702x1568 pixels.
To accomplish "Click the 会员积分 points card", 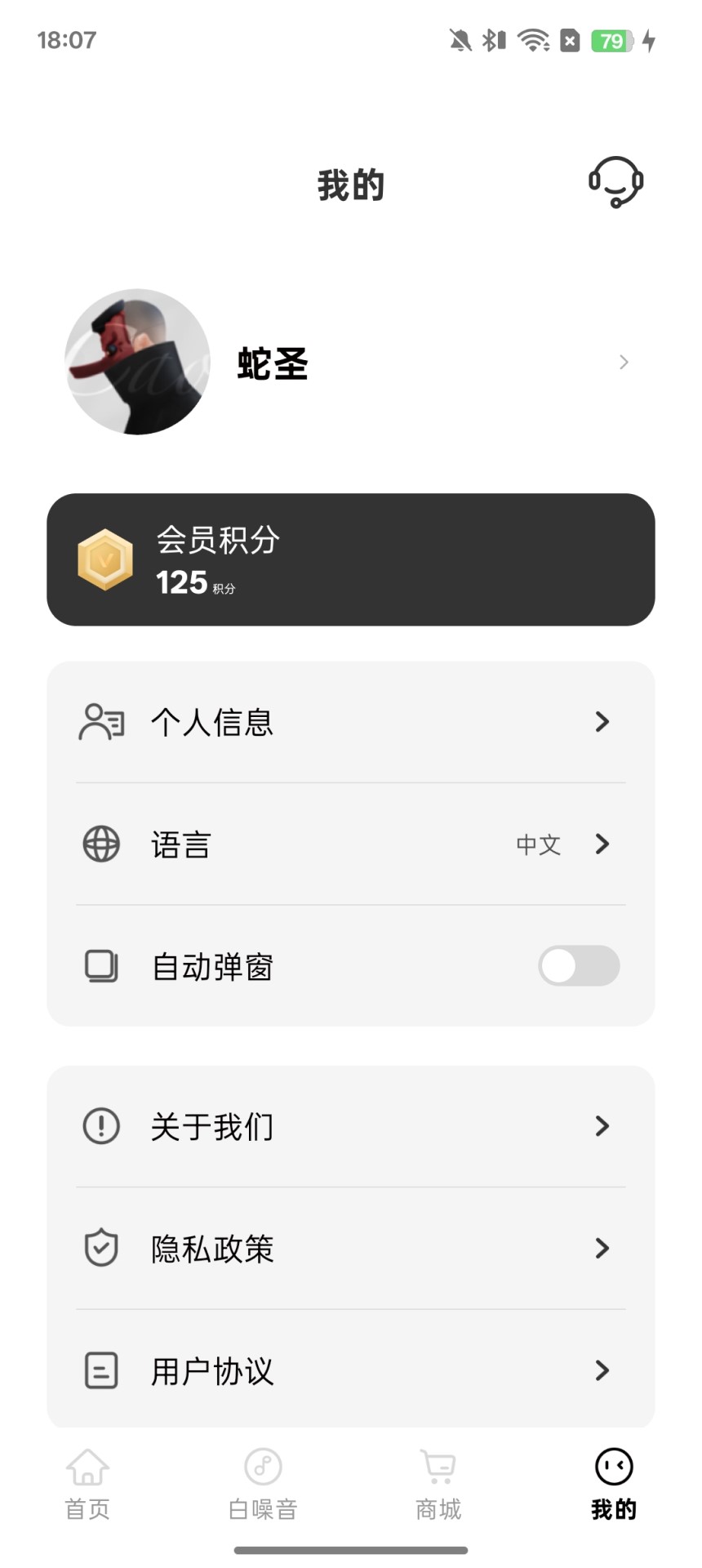I will pyautogui.click(x=351, y=559).
